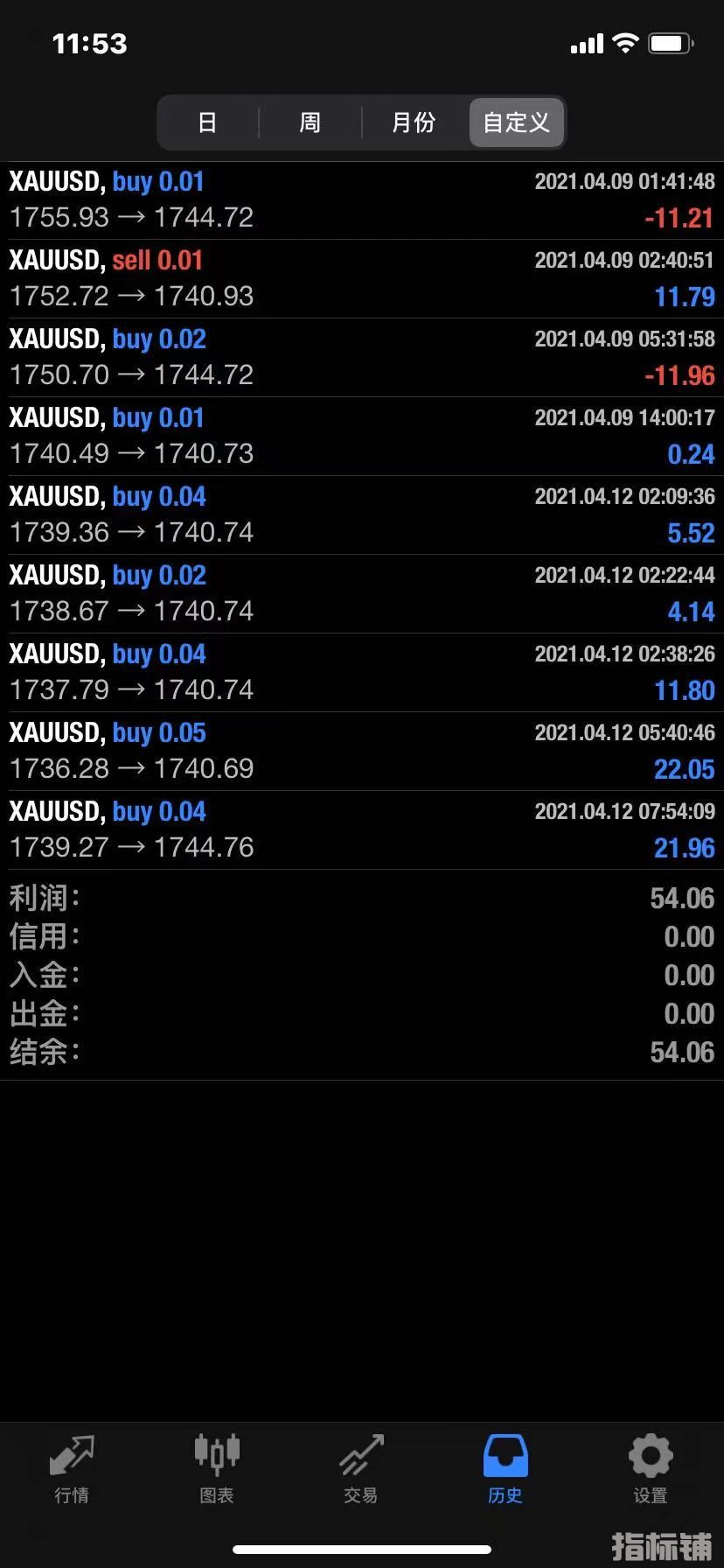Screen dimensions: 724x1568
Task: Expand the XAUUSD buy 0.05 trade
Action: (362, 751)
